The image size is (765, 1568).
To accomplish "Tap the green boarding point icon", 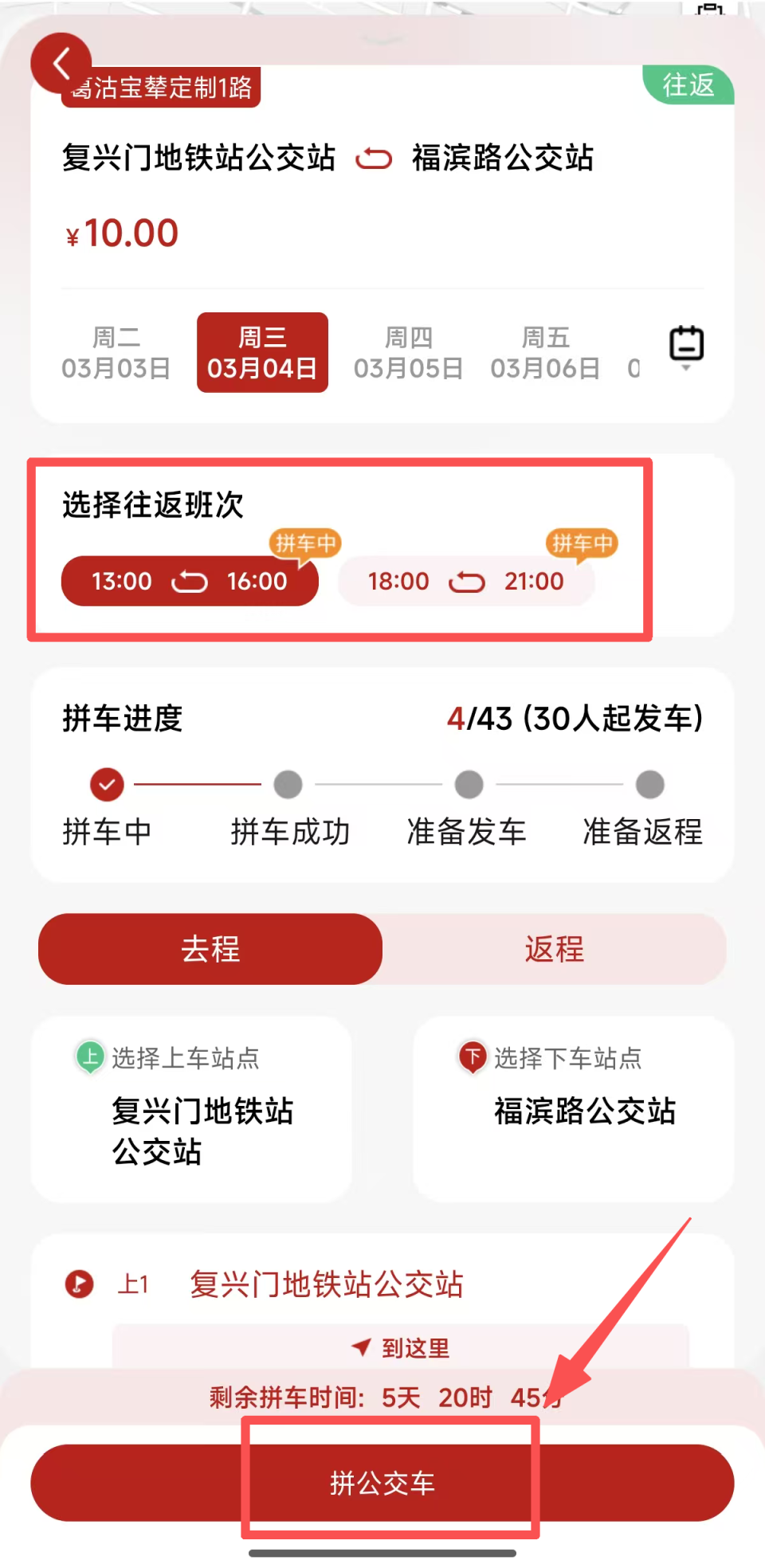I will pos(88,1057).
